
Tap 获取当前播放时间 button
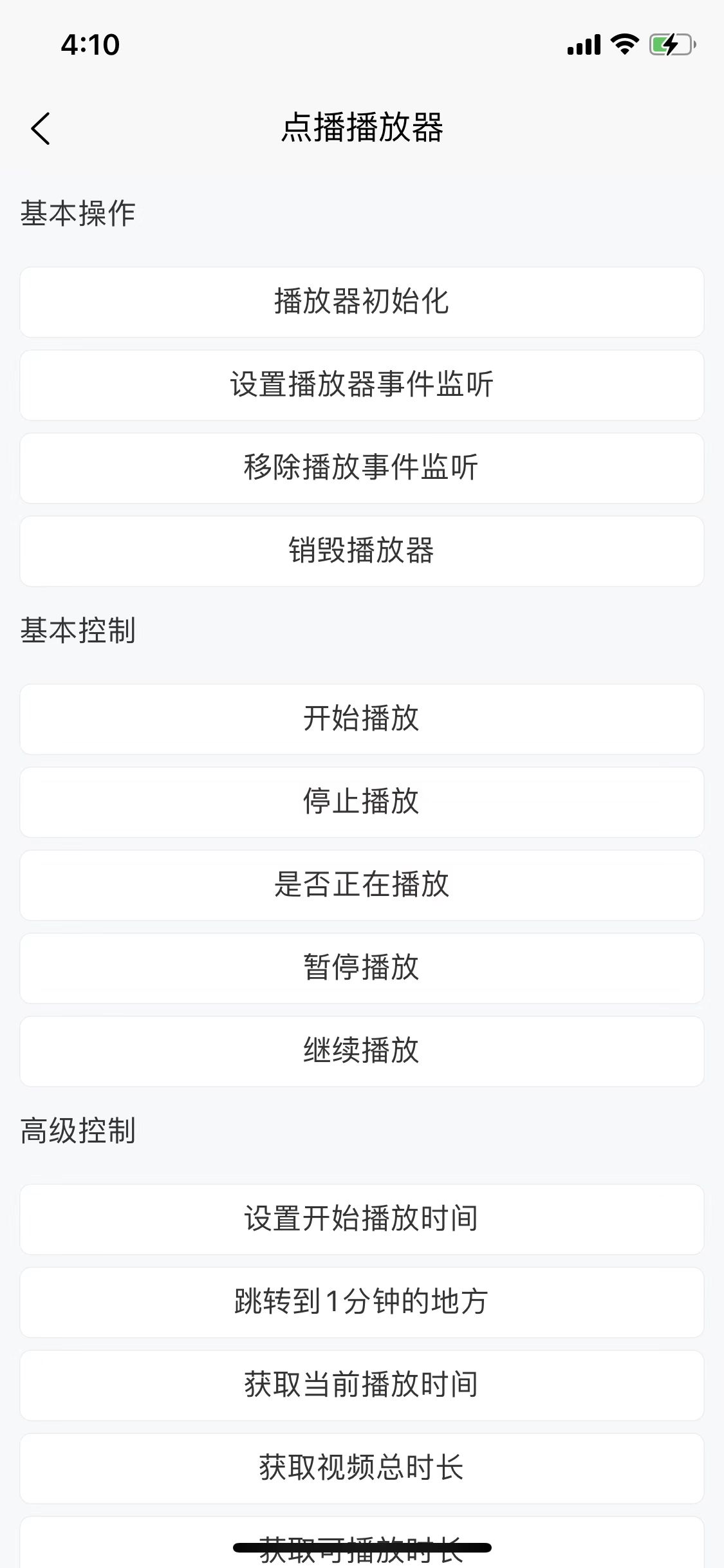(x=362, y=1385)
